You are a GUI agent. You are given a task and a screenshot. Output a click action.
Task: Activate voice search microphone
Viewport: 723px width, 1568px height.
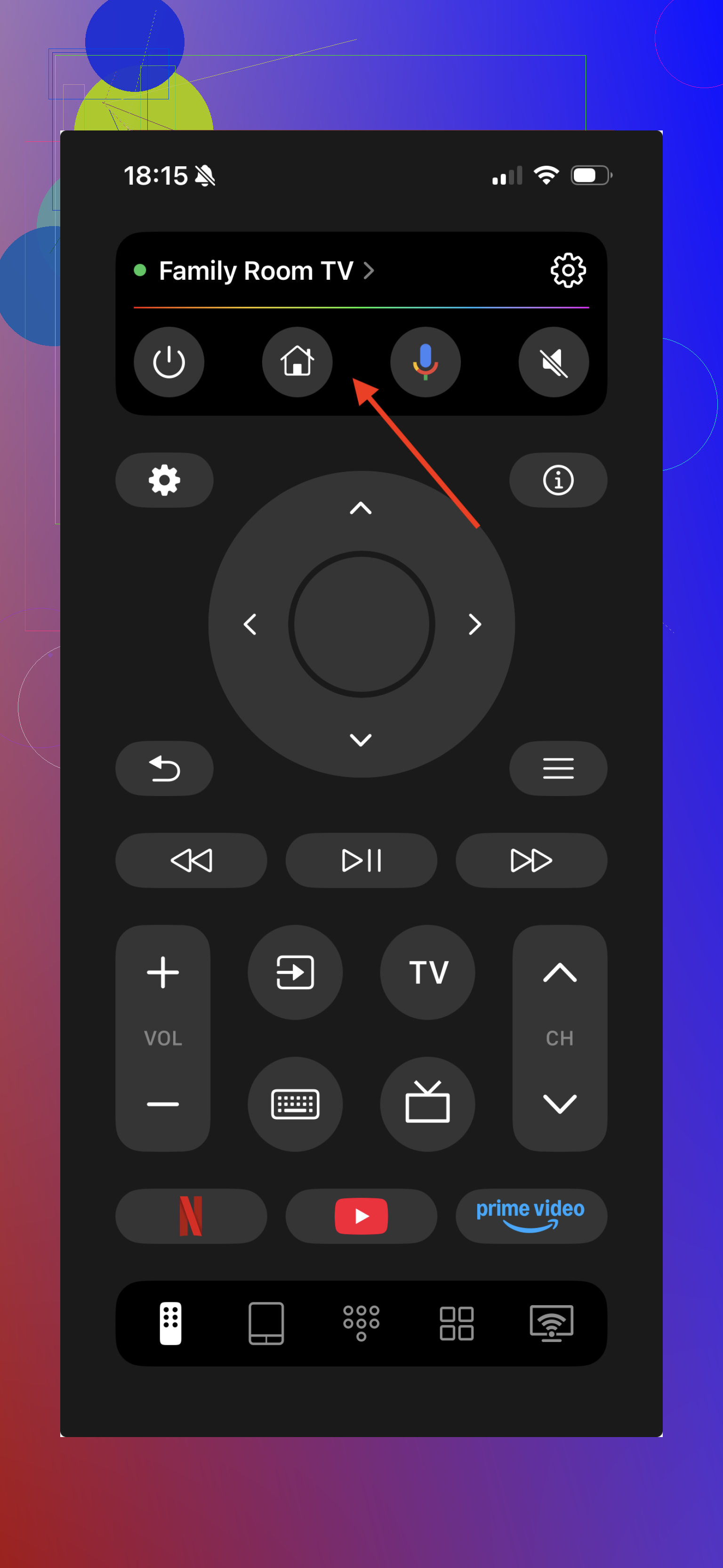pyautogui.click(x=426, y=362)
